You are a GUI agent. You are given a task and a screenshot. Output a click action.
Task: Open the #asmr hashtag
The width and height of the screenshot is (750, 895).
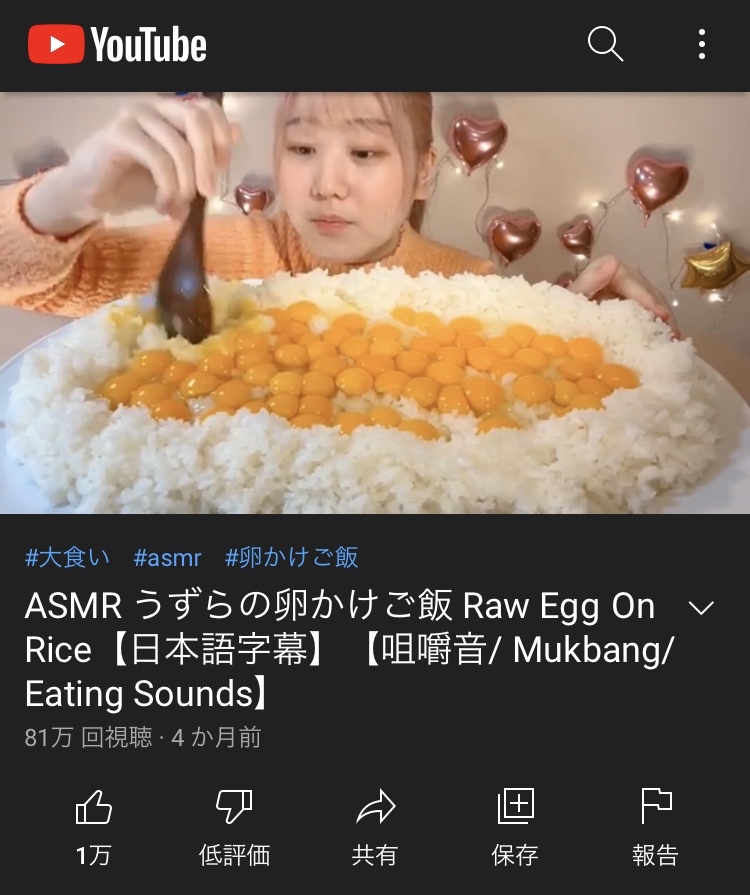coord(167,558)
